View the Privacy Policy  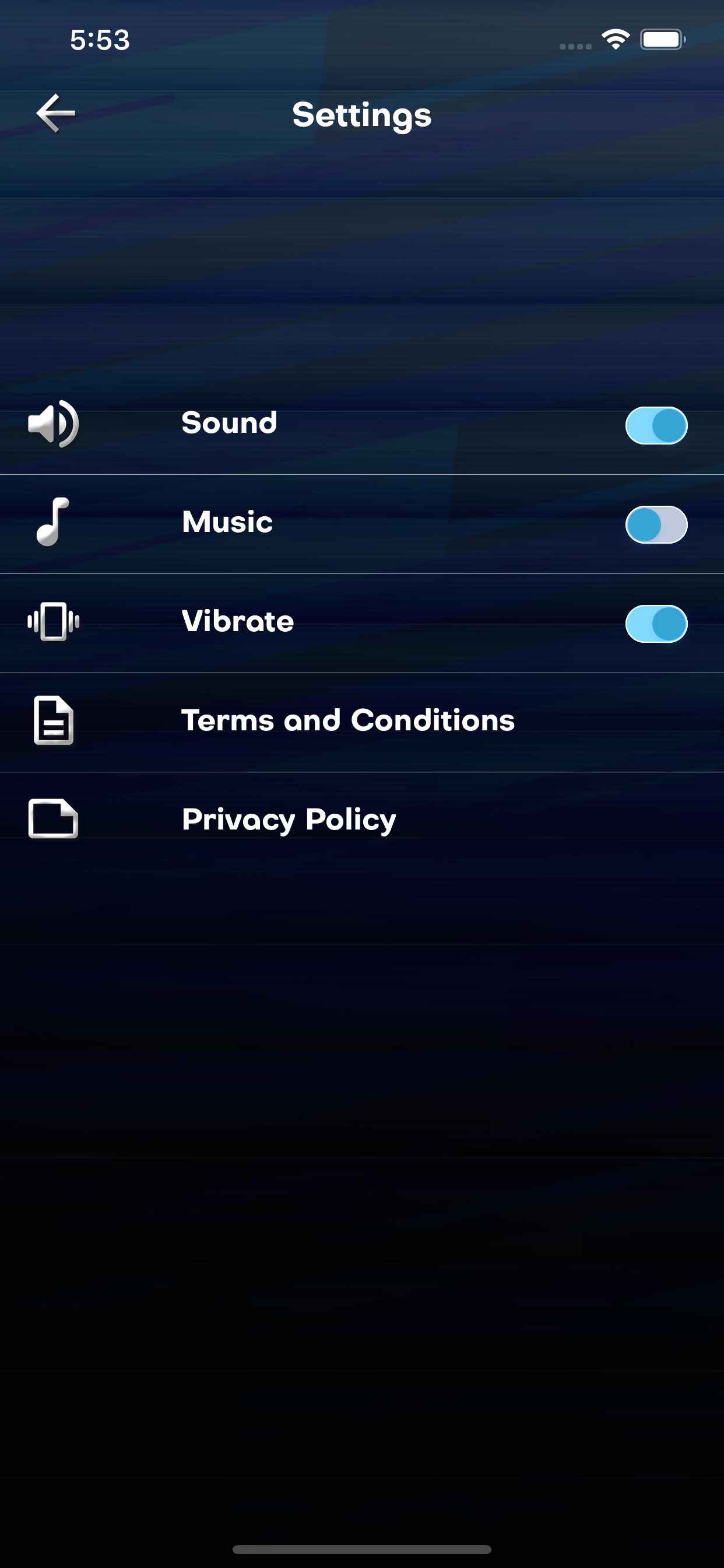pyautogui.click(x=289, y=820)
